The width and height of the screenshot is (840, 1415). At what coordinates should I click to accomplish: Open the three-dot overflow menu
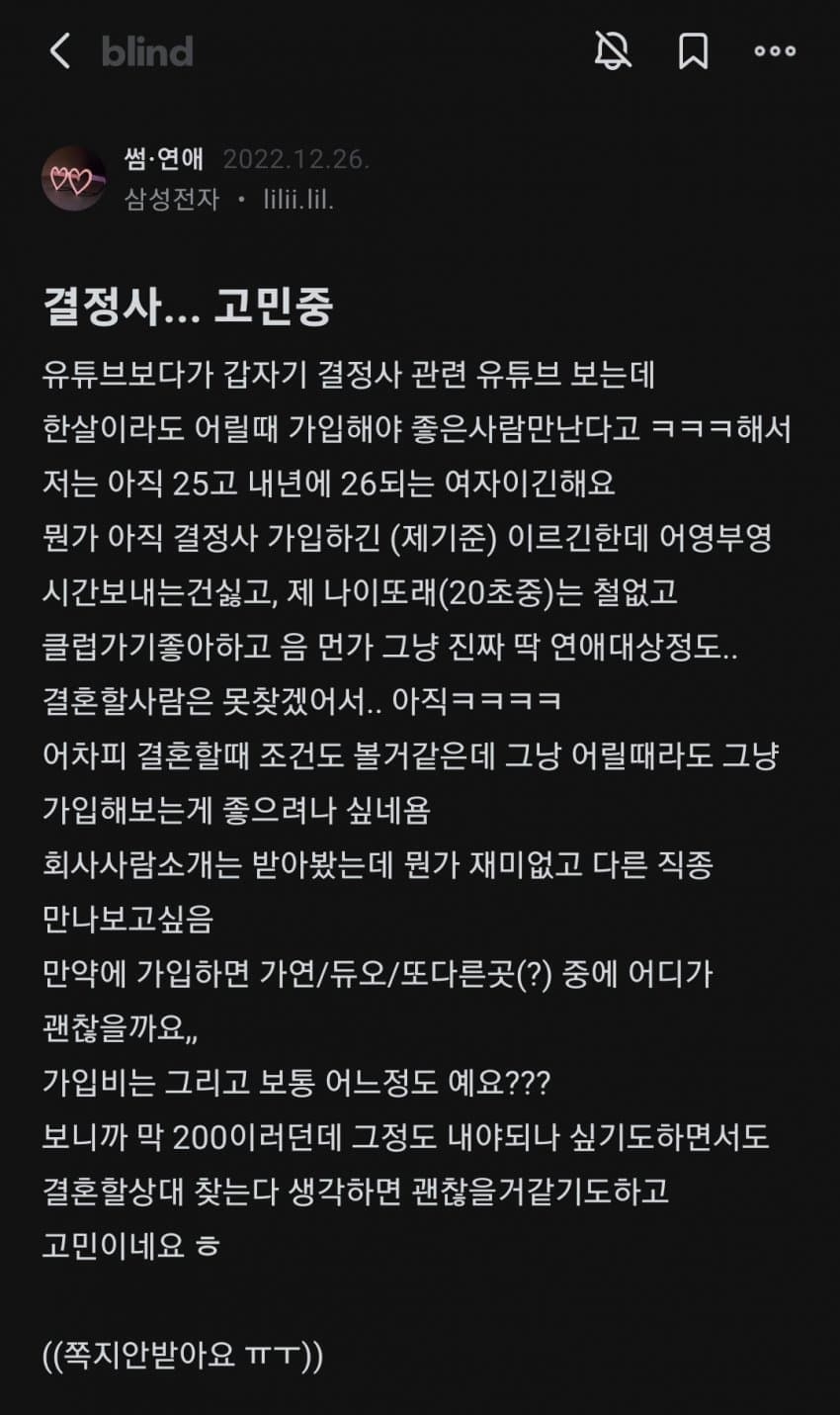tap(774, 51)
